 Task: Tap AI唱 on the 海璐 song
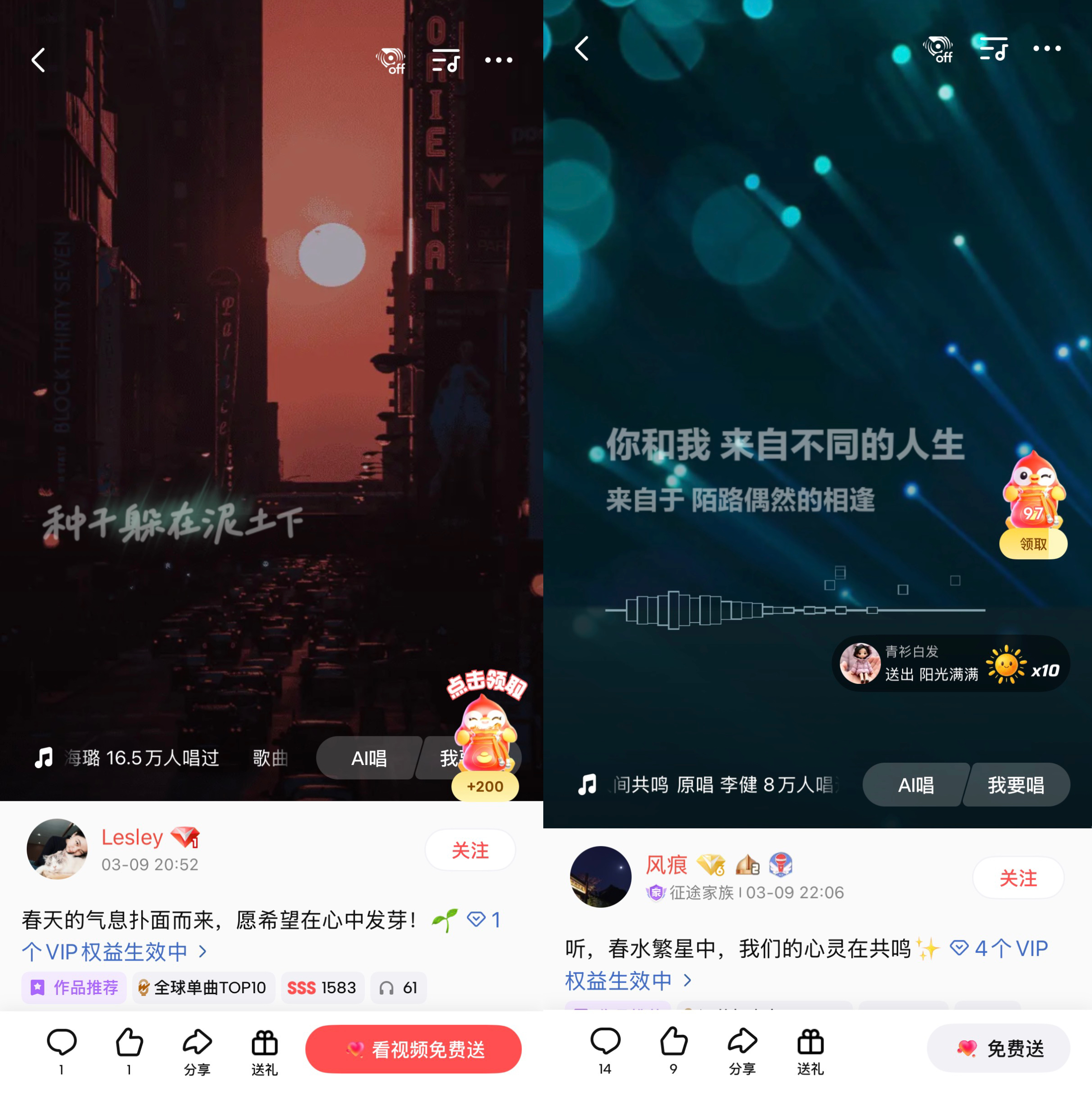click(369, 759)
